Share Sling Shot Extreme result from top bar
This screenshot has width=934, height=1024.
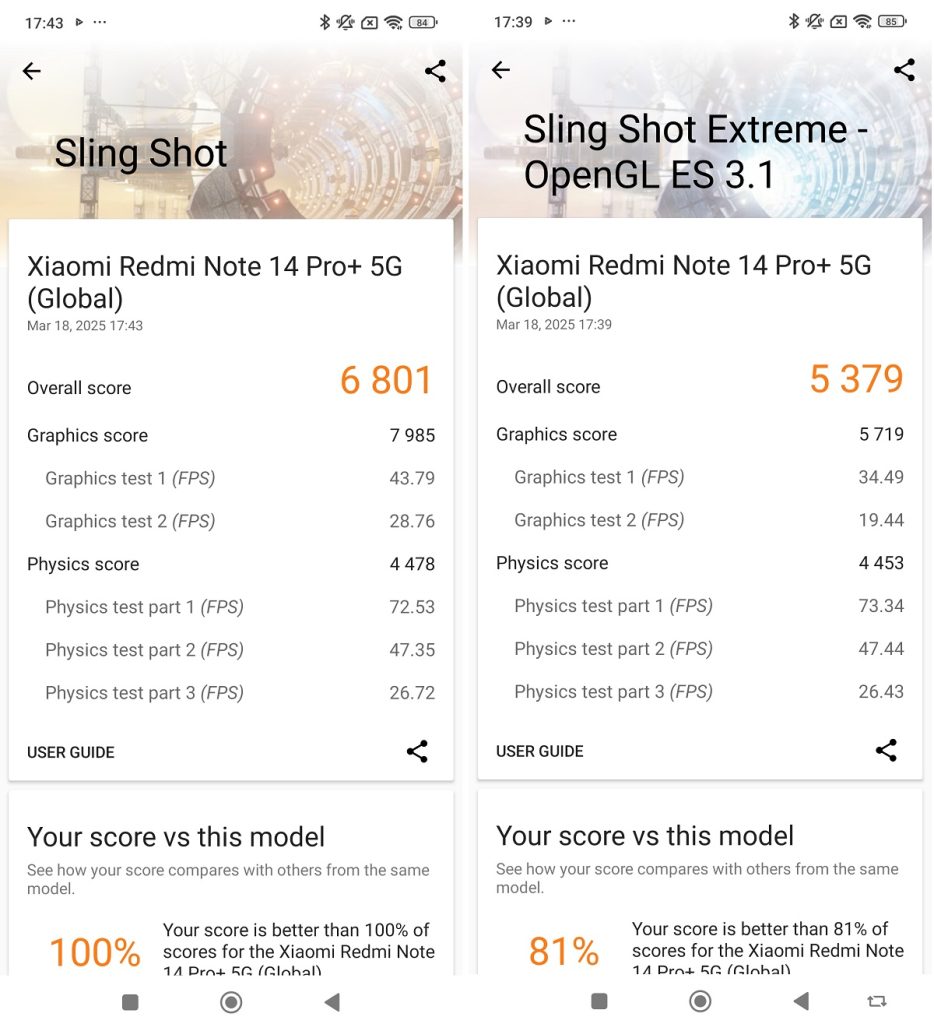coord(904,70)
